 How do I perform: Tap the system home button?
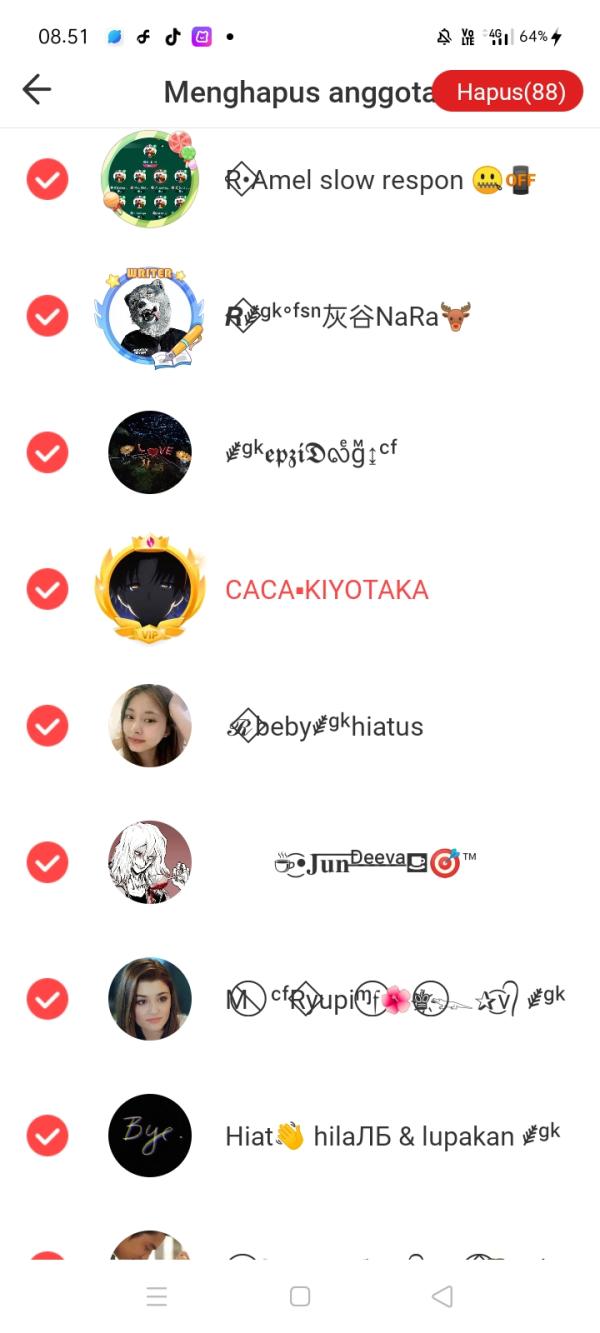[x=300, y=1296]
